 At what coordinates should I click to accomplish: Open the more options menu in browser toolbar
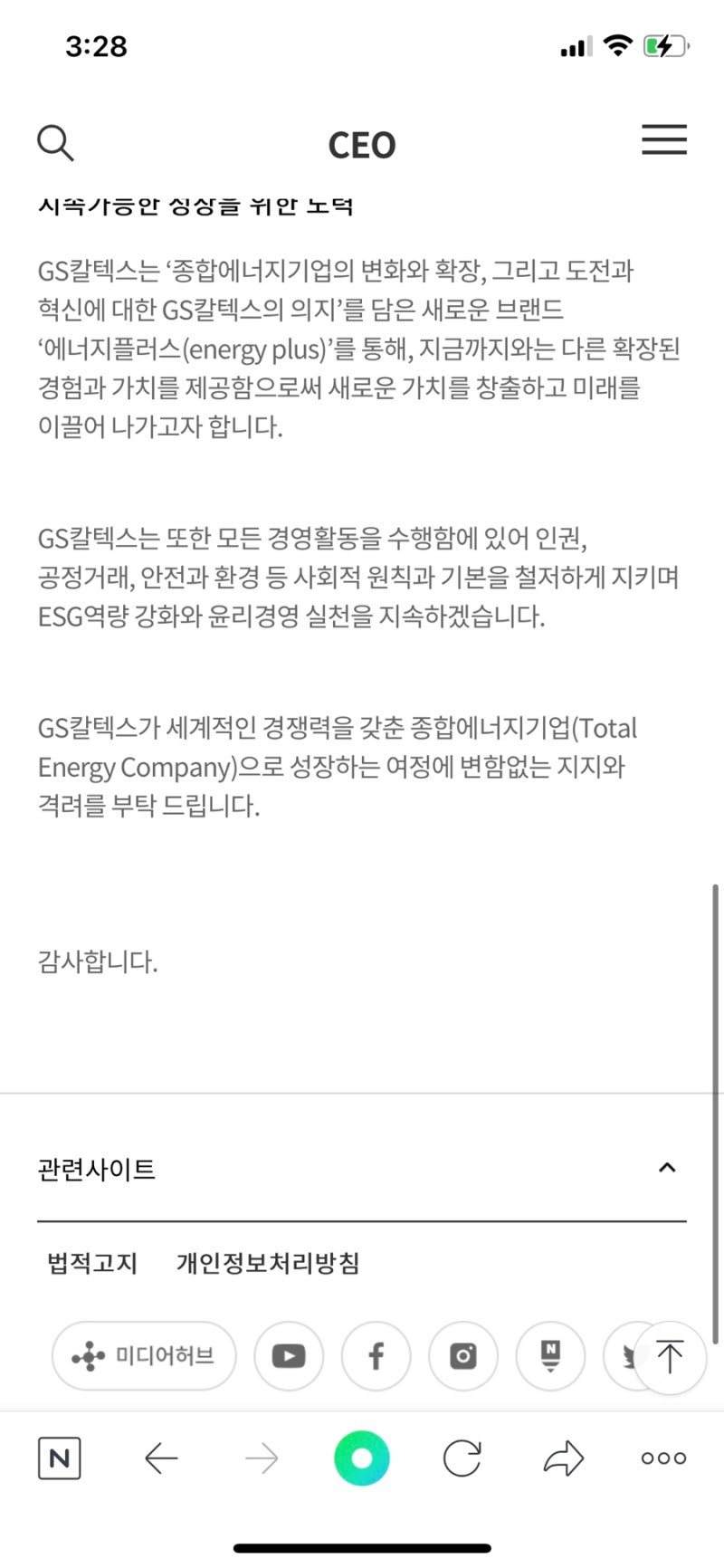662,1458
